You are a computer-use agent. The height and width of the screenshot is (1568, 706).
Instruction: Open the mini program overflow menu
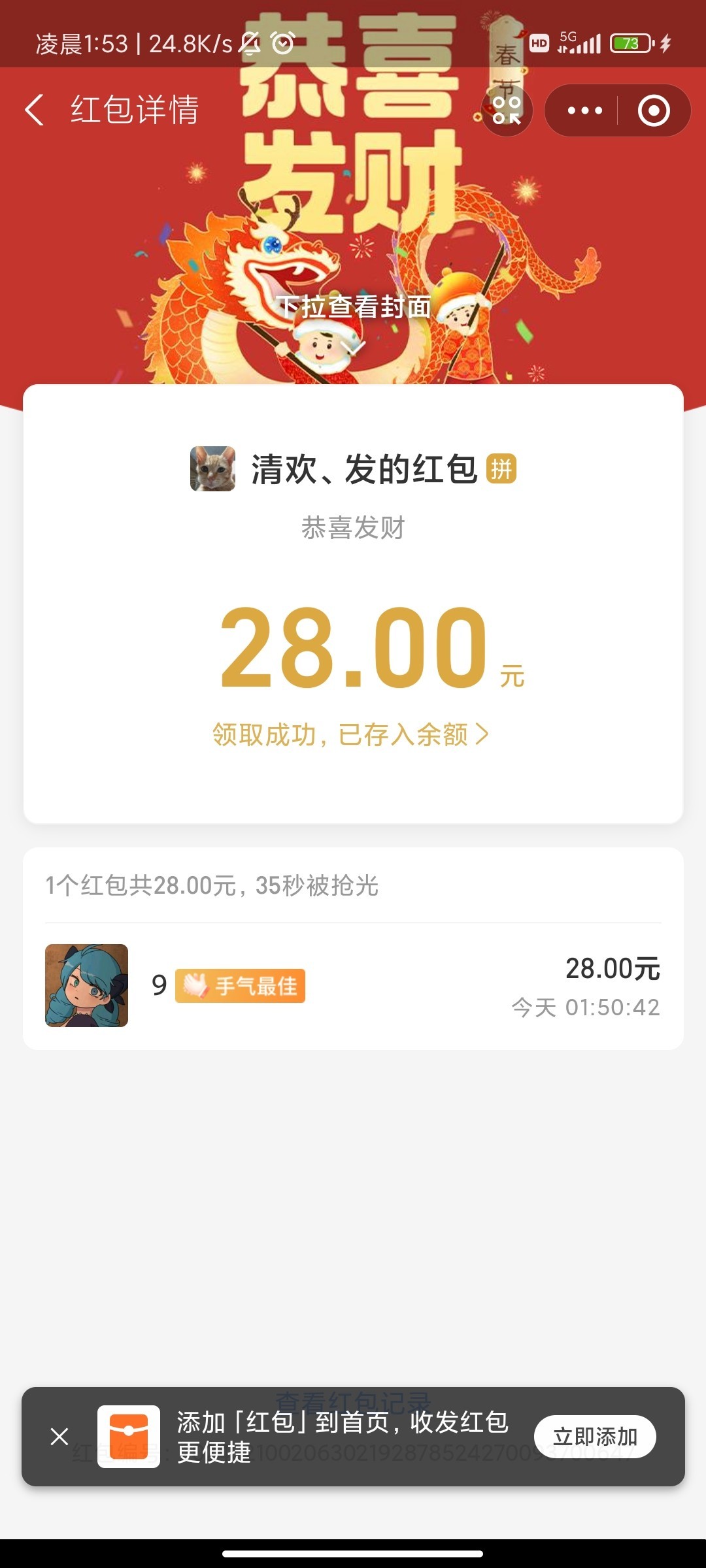584,110
